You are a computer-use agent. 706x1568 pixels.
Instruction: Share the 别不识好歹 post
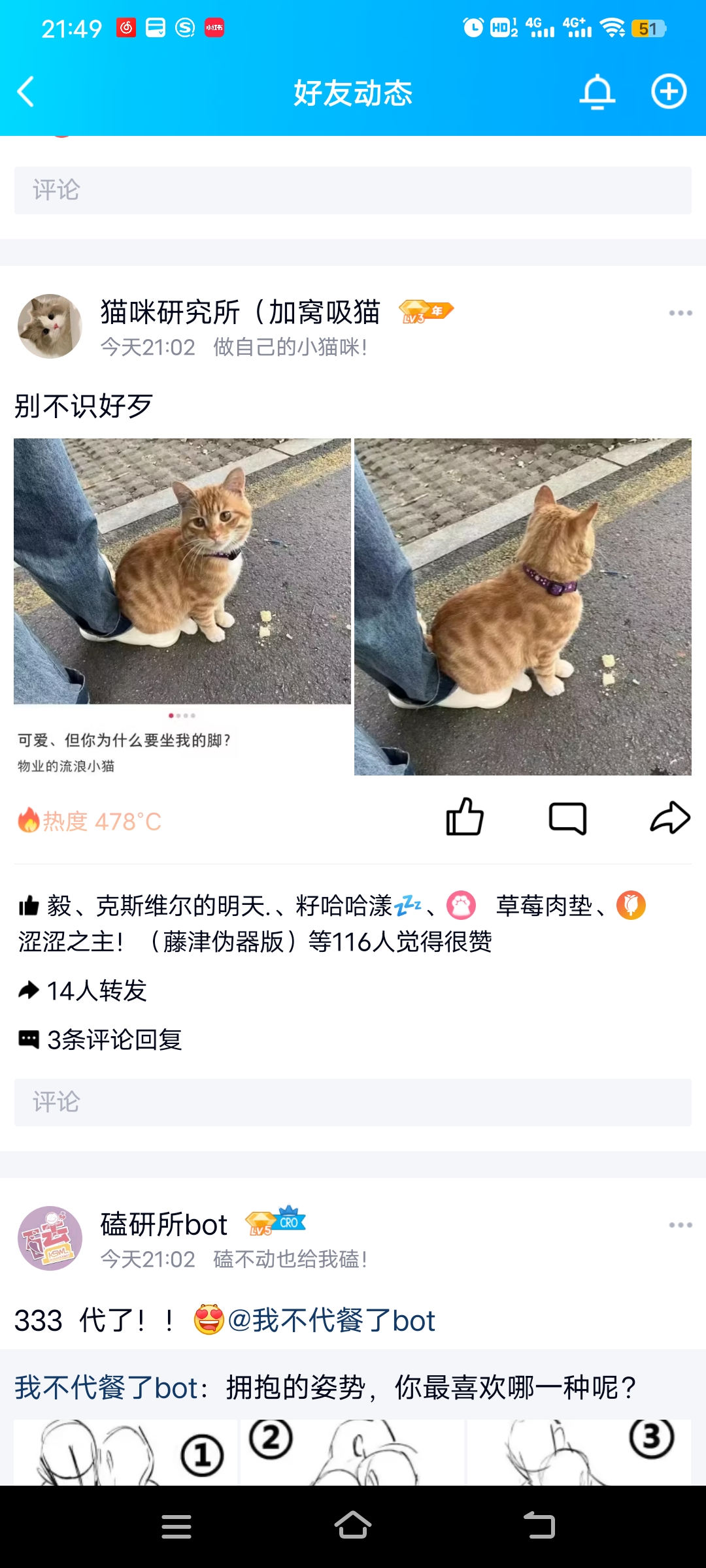(670, 818)
